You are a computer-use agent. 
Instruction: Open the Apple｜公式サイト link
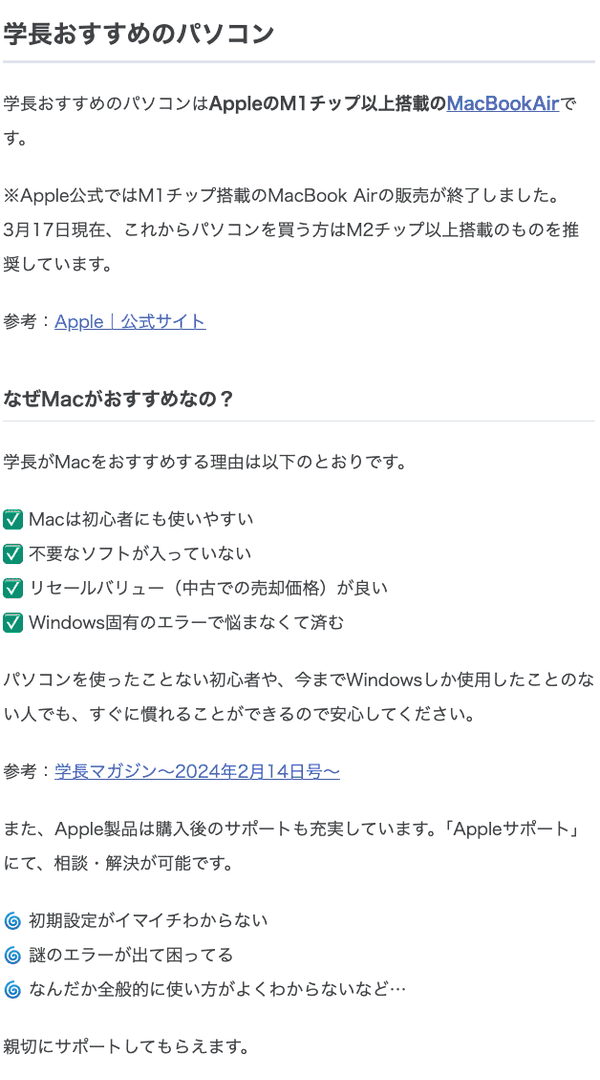(x=130, y=322)
